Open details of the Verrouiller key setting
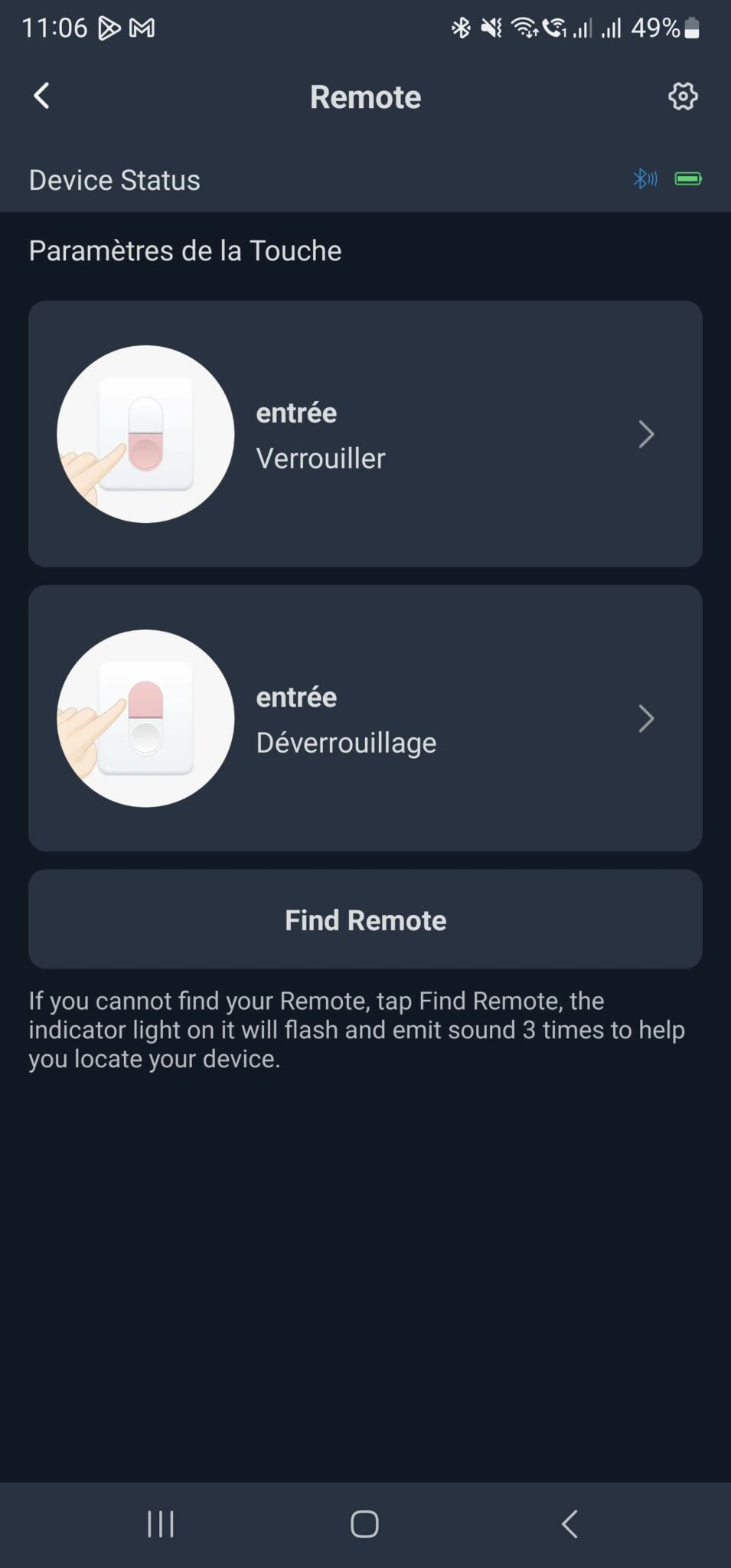 365,434
